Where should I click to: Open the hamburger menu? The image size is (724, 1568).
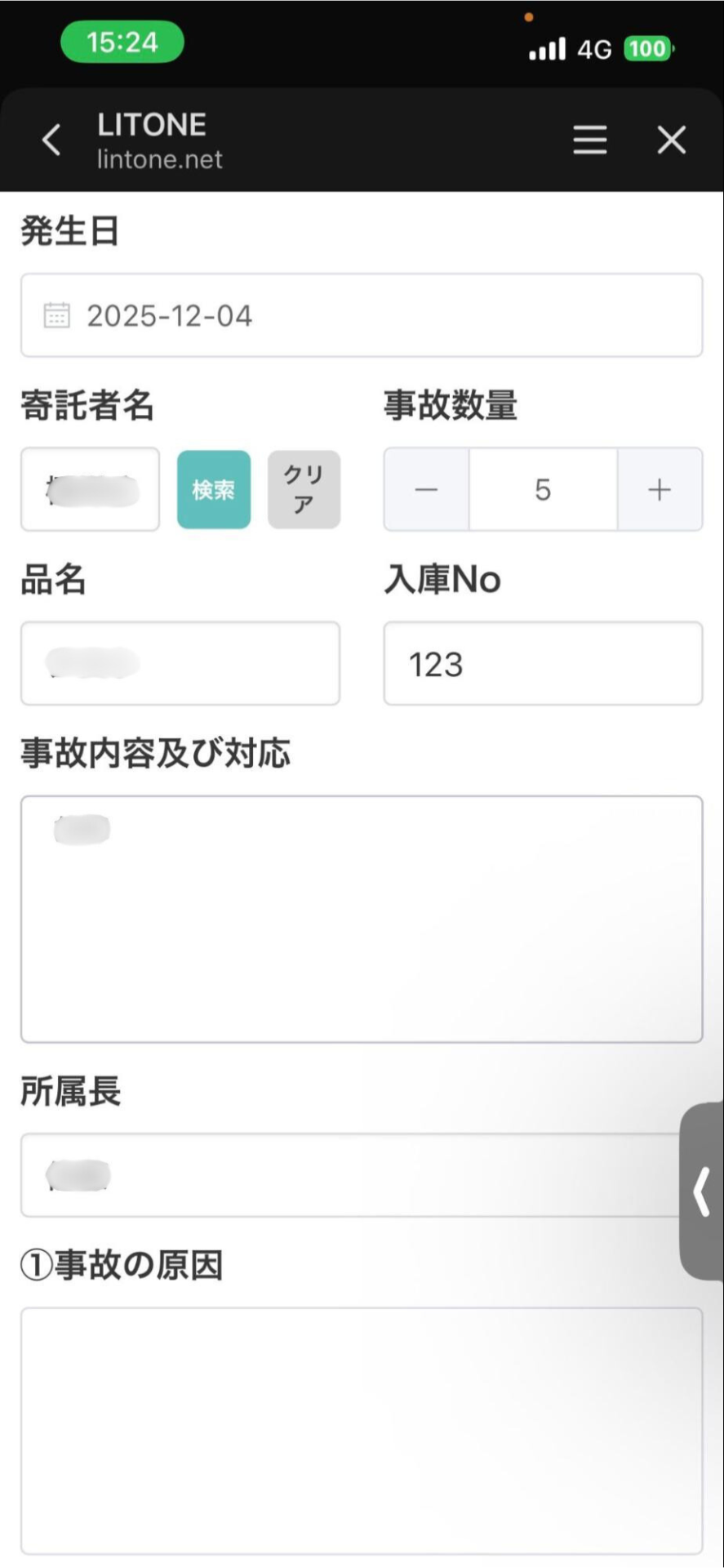click(589, 140)
